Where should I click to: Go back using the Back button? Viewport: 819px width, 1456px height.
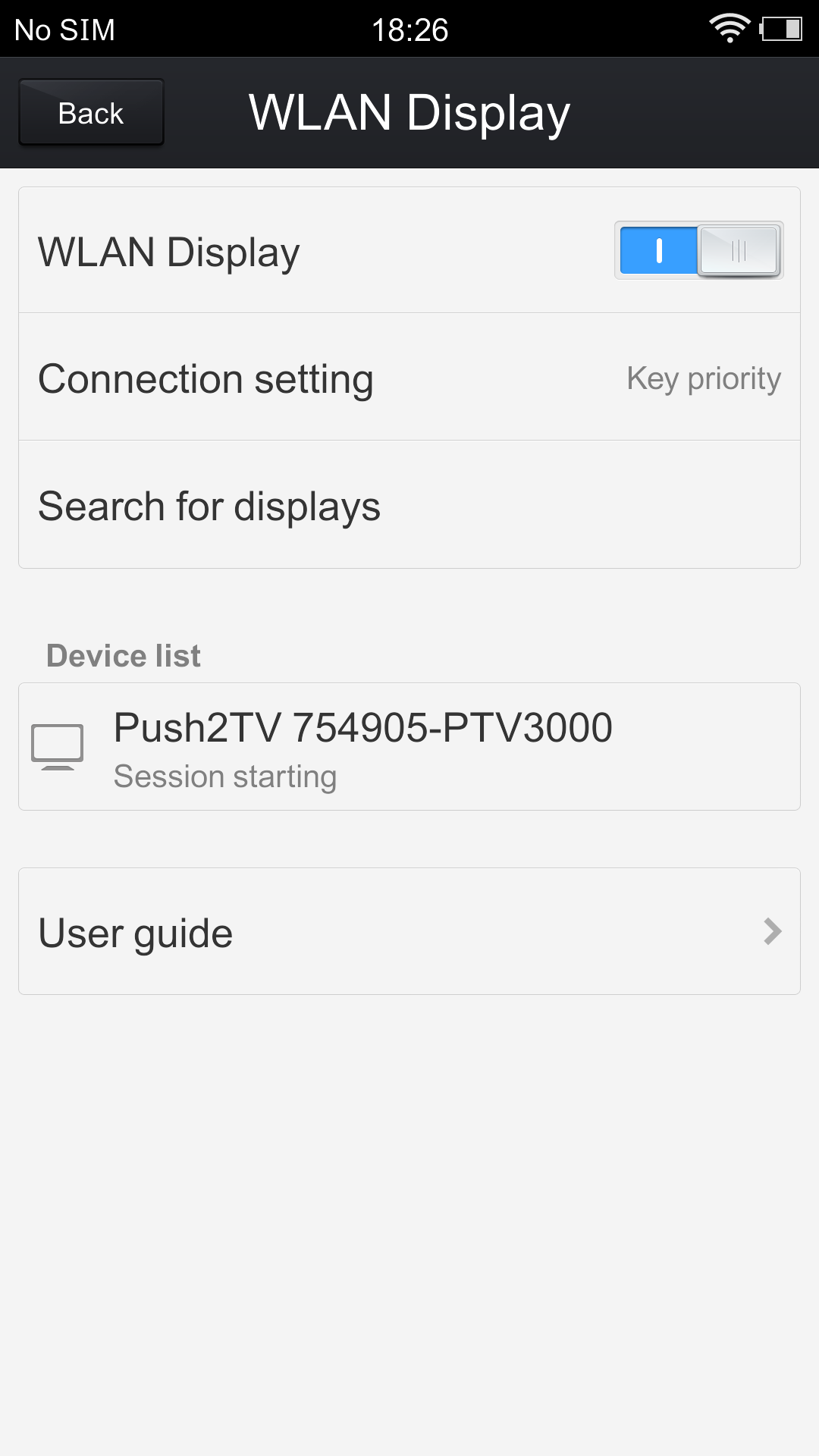pos(91,112)
